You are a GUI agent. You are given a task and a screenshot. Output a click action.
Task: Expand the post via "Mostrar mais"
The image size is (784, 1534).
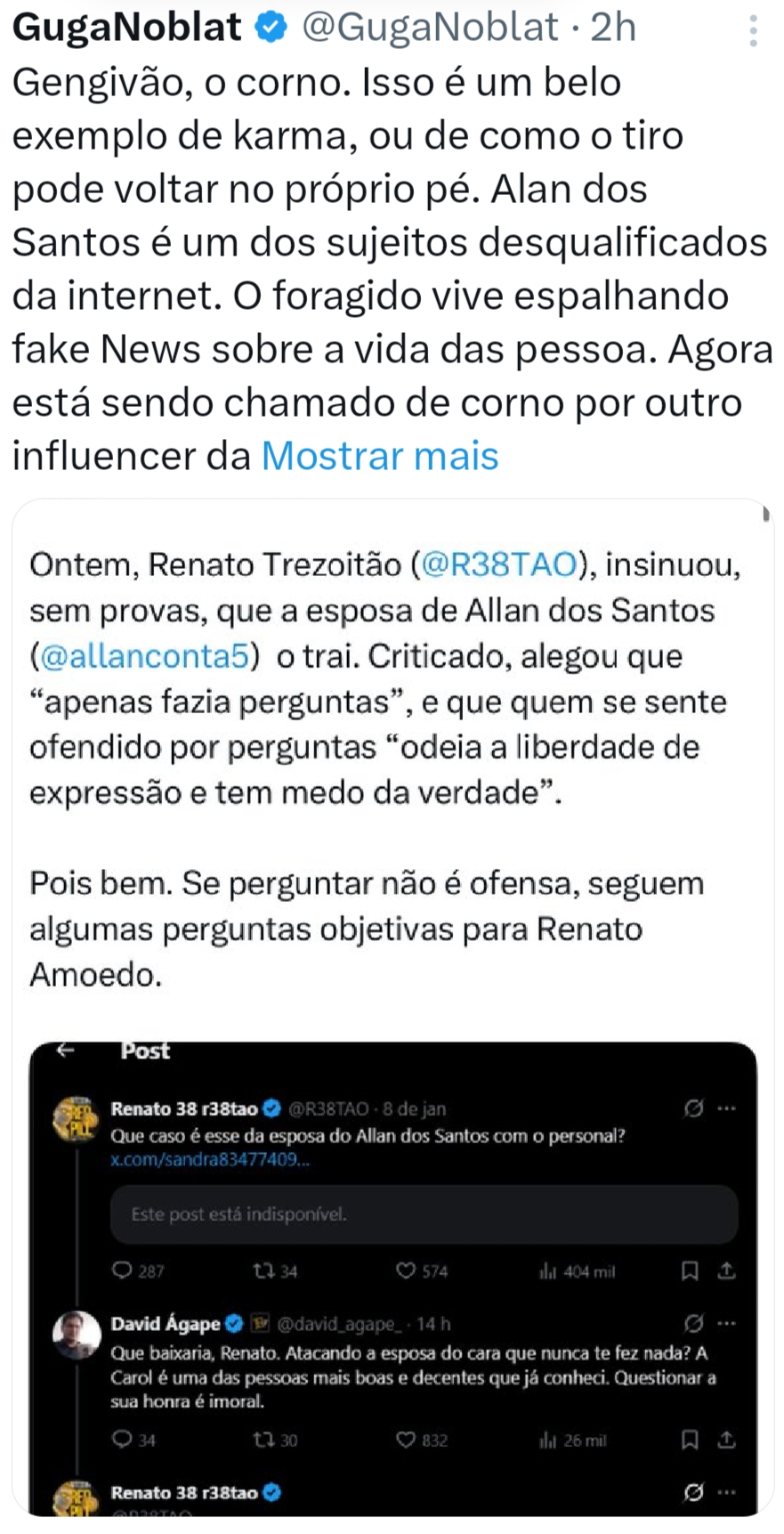[x=379, y=456]
